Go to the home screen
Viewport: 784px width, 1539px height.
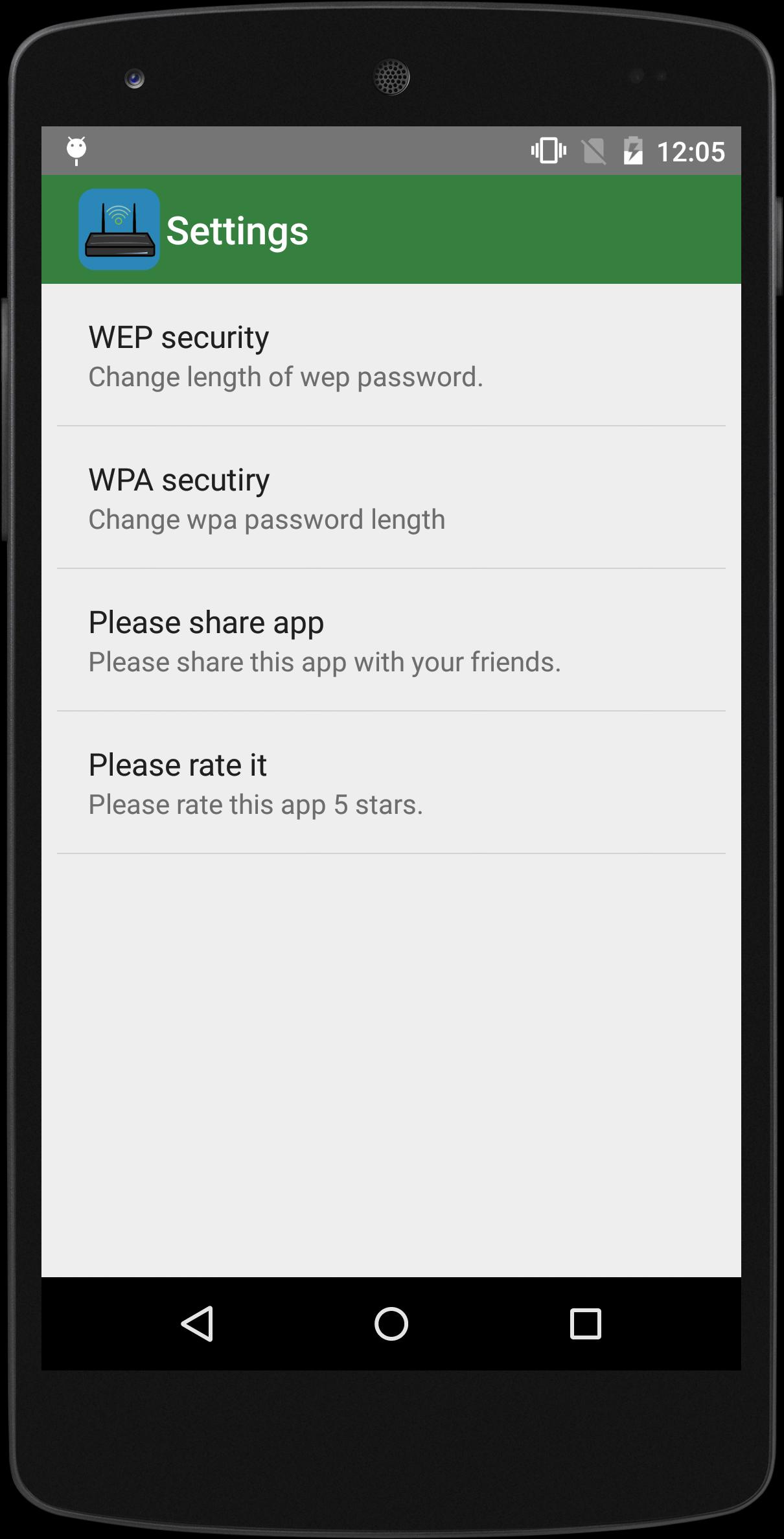pyautogui.click(x=391, y=1323)
